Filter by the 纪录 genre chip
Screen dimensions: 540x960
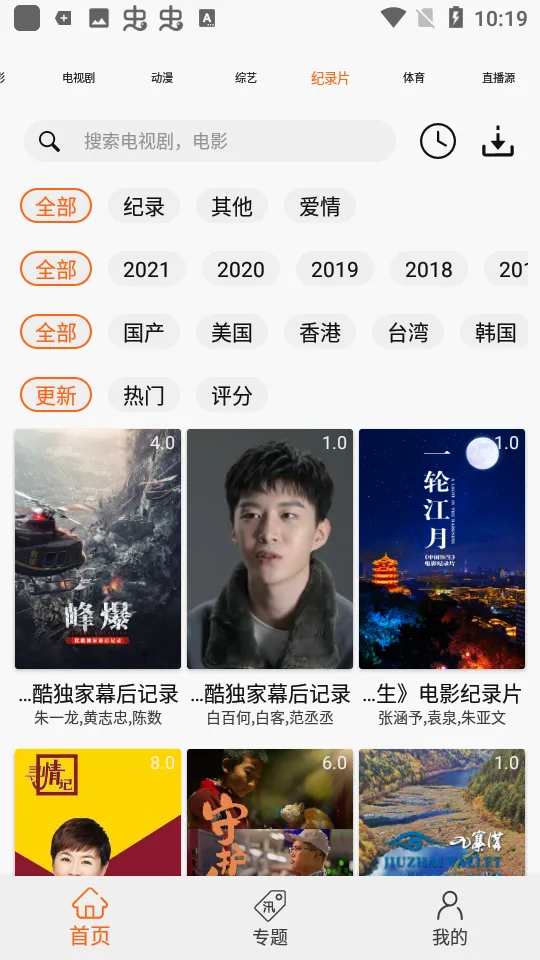[x=144, y=206]
